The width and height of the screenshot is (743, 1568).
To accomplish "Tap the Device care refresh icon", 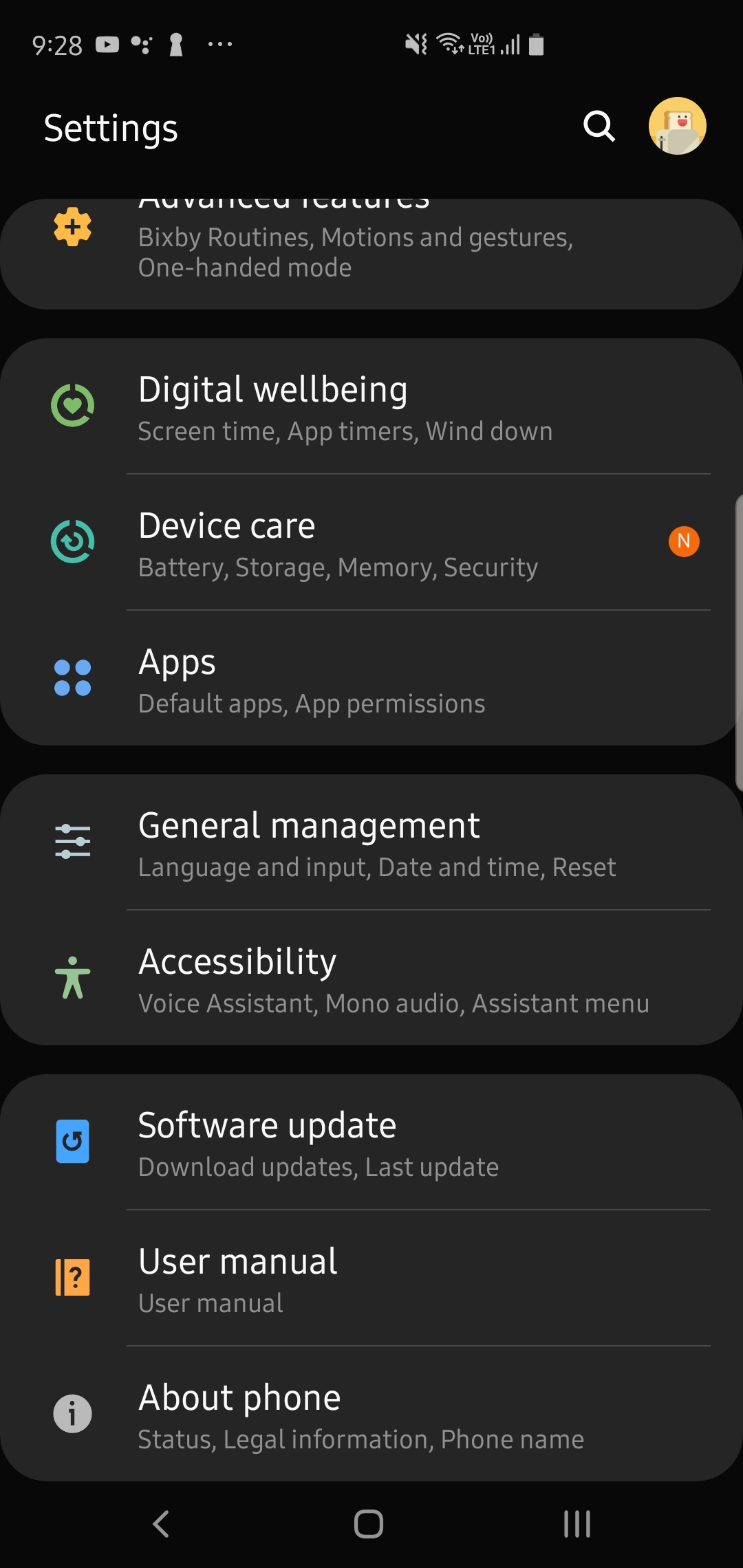I will click(72, 540).
